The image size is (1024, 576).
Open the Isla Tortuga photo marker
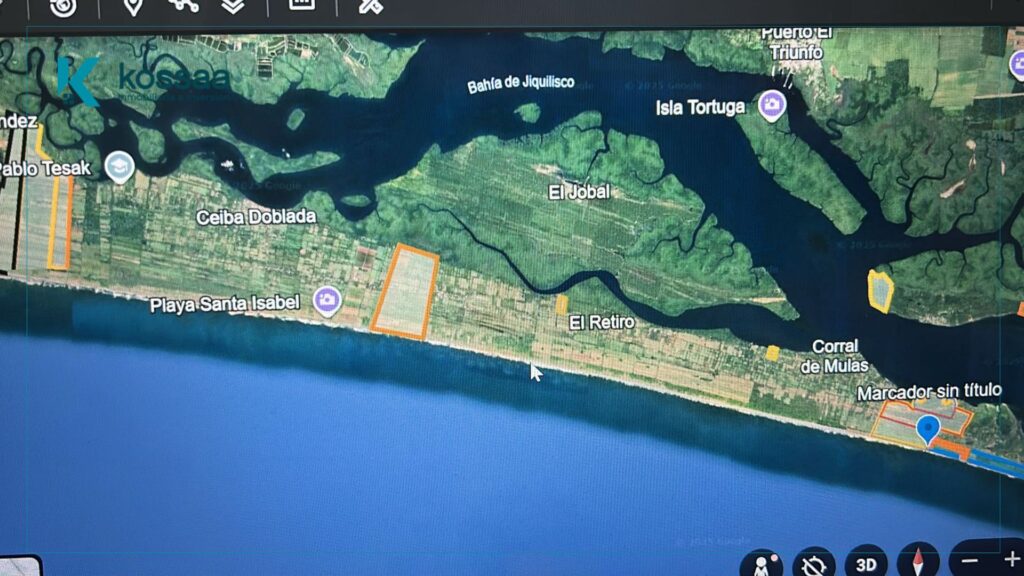point(770,104)
